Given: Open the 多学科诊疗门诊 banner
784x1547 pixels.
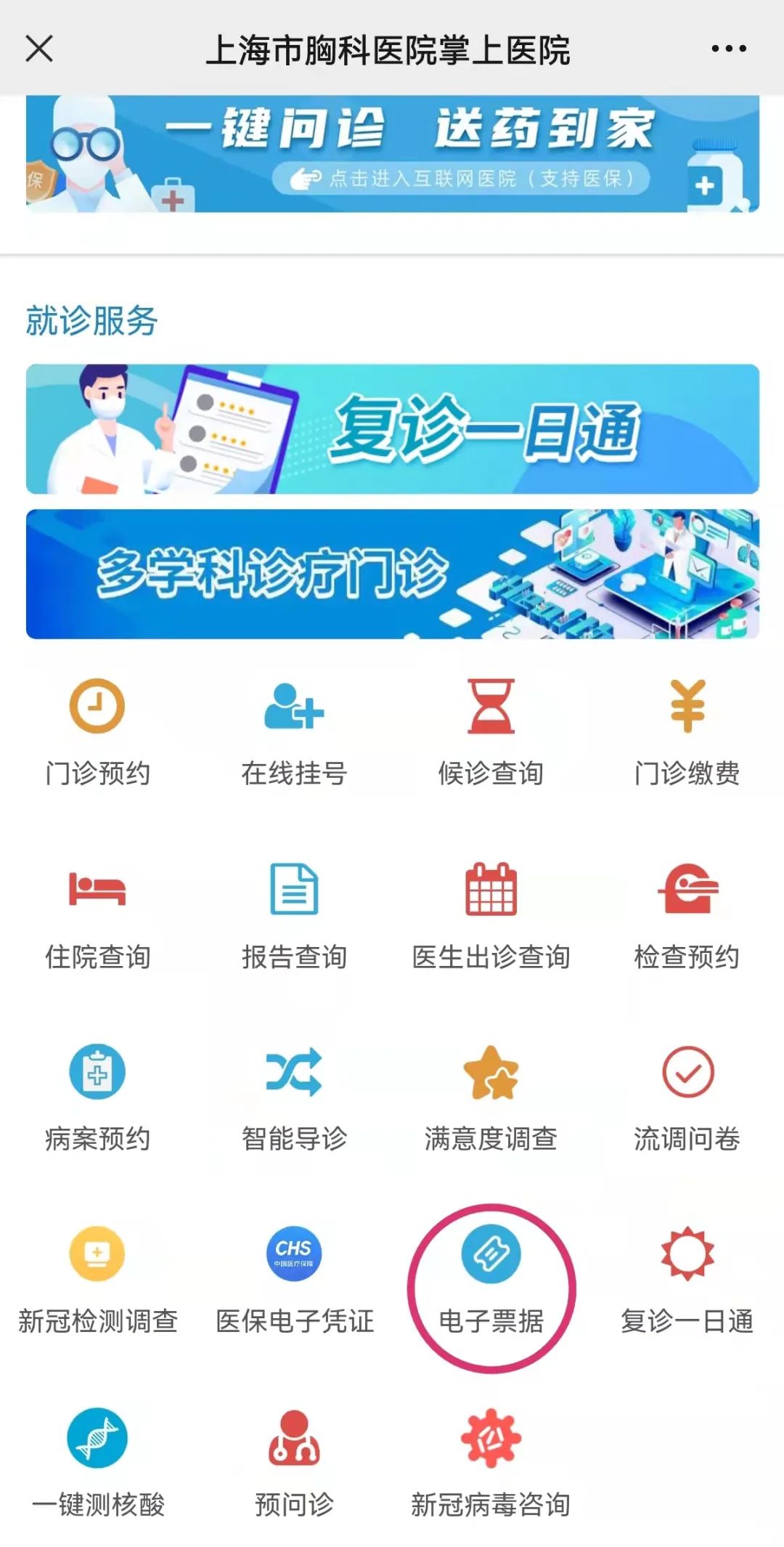Looking at the screenshot, I should pos(392,574).
